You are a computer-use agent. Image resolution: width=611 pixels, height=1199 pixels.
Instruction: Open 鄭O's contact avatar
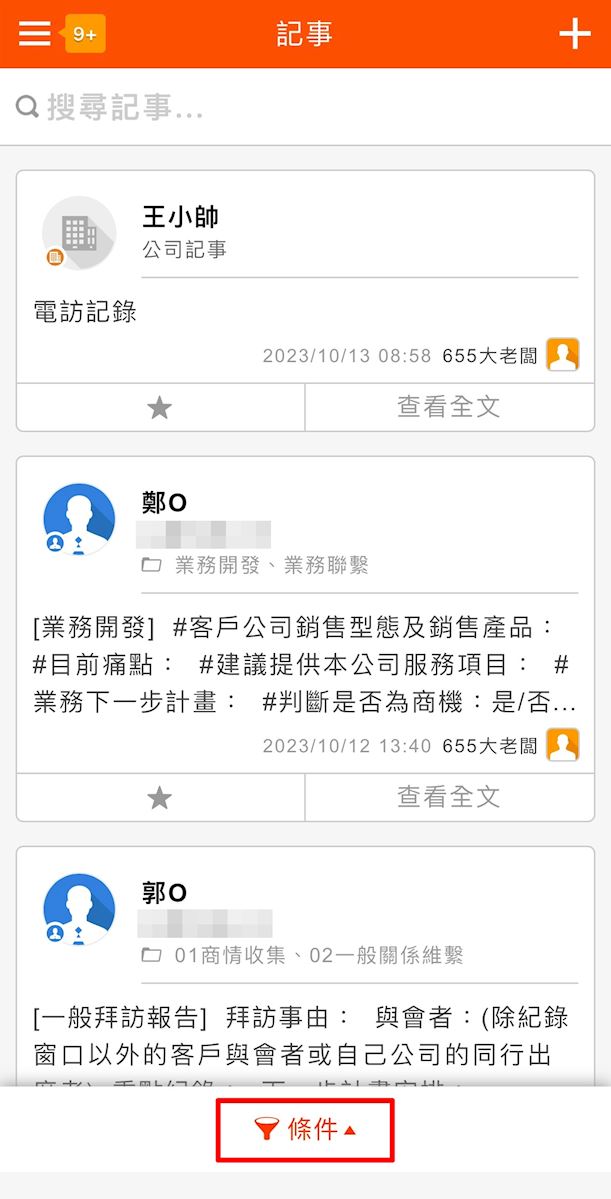[x=79, y=520]
